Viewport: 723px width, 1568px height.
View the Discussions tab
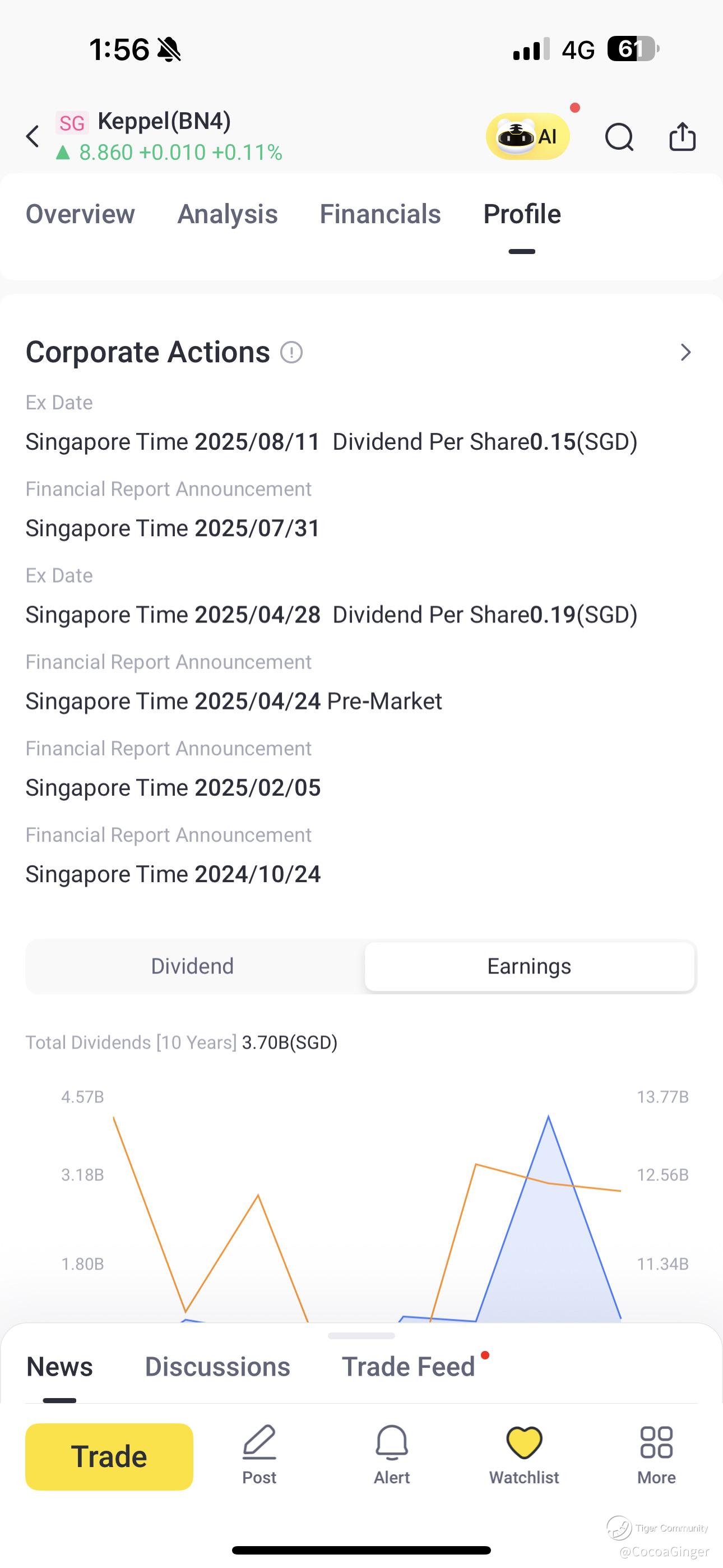point(217,1367)
